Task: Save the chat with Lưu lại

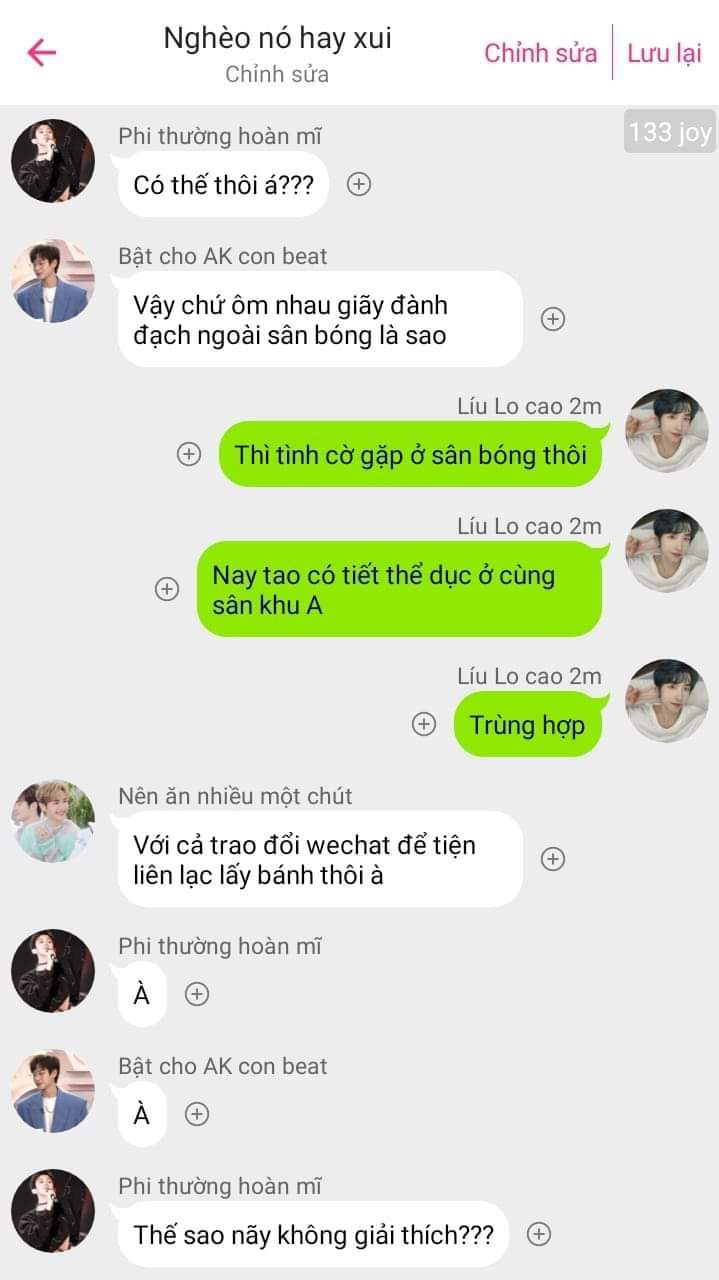Action: click(x=664, y=53)
